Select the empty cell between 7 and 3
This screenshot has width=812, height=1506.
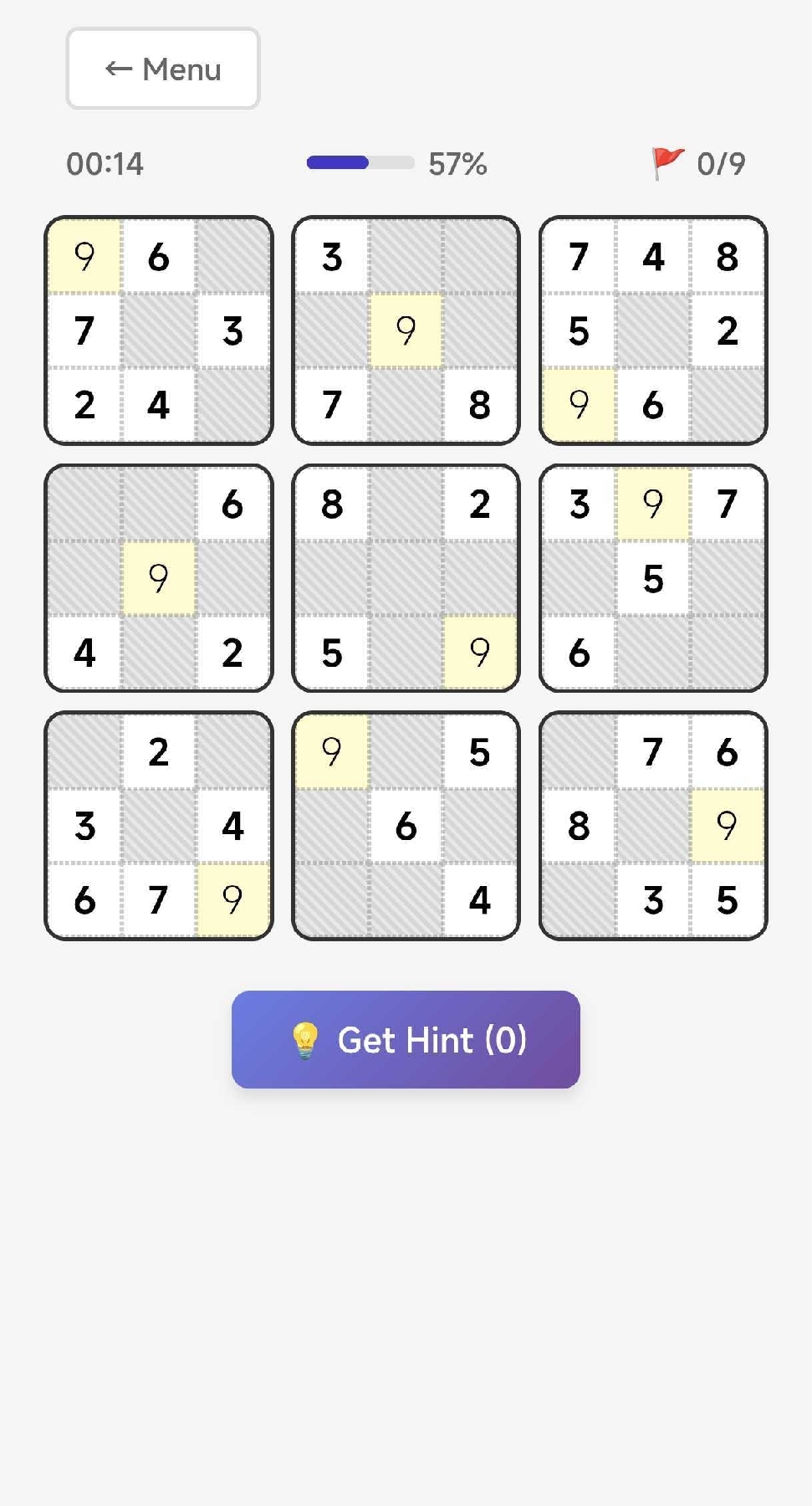click(159, 330)
